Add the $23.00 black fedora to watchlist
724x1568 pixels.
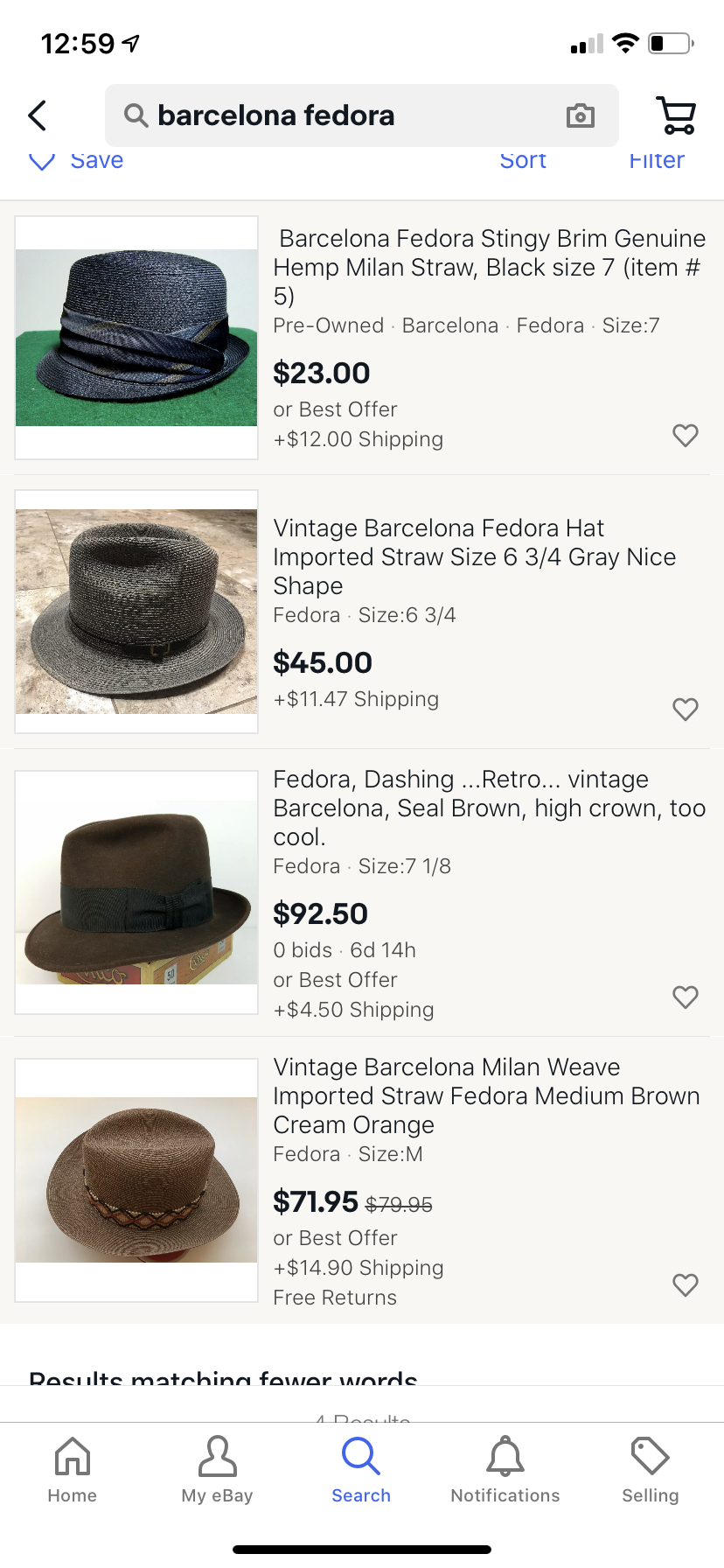click(686, 435)
